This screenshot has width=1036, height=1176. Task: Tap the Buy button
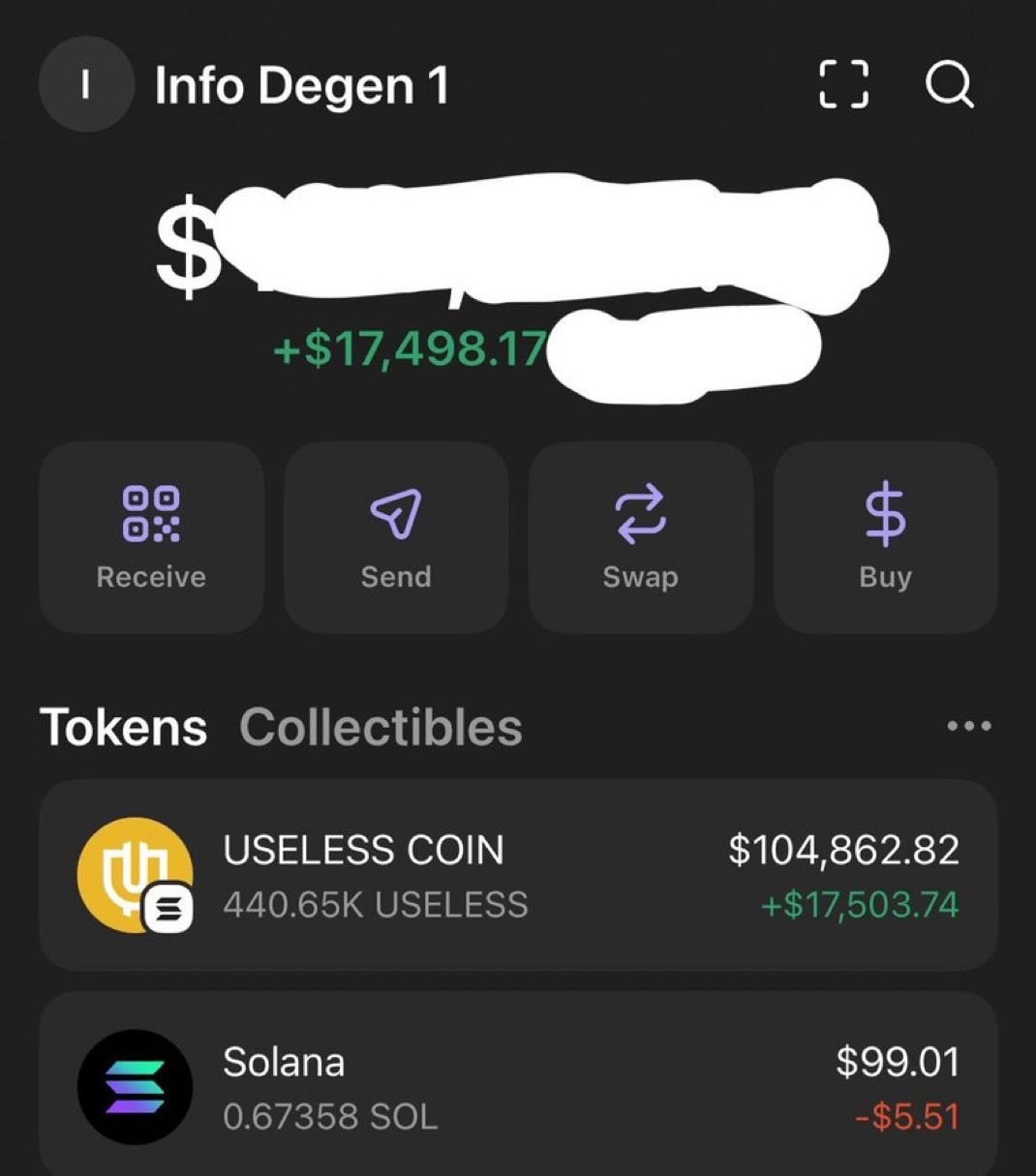click(x=885, y=537)
